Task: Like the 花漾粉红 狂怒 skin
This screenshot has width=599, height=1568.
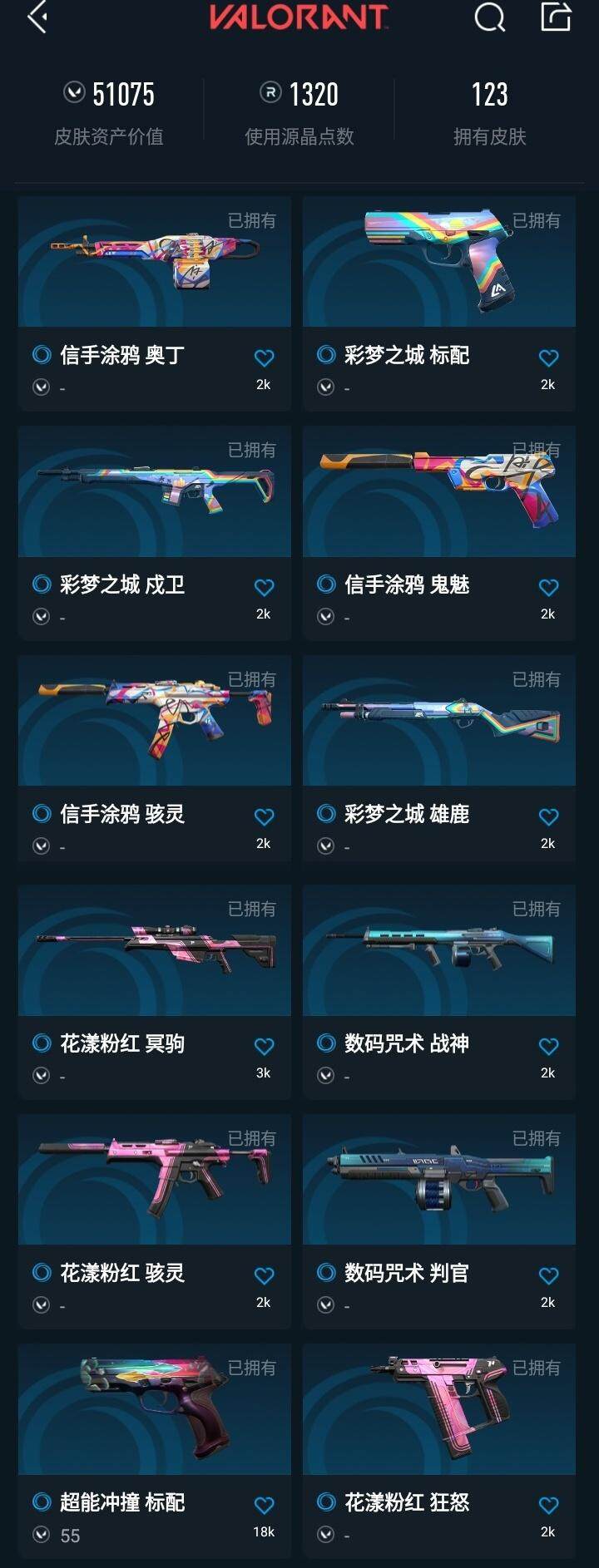Action: point(548,1506)
